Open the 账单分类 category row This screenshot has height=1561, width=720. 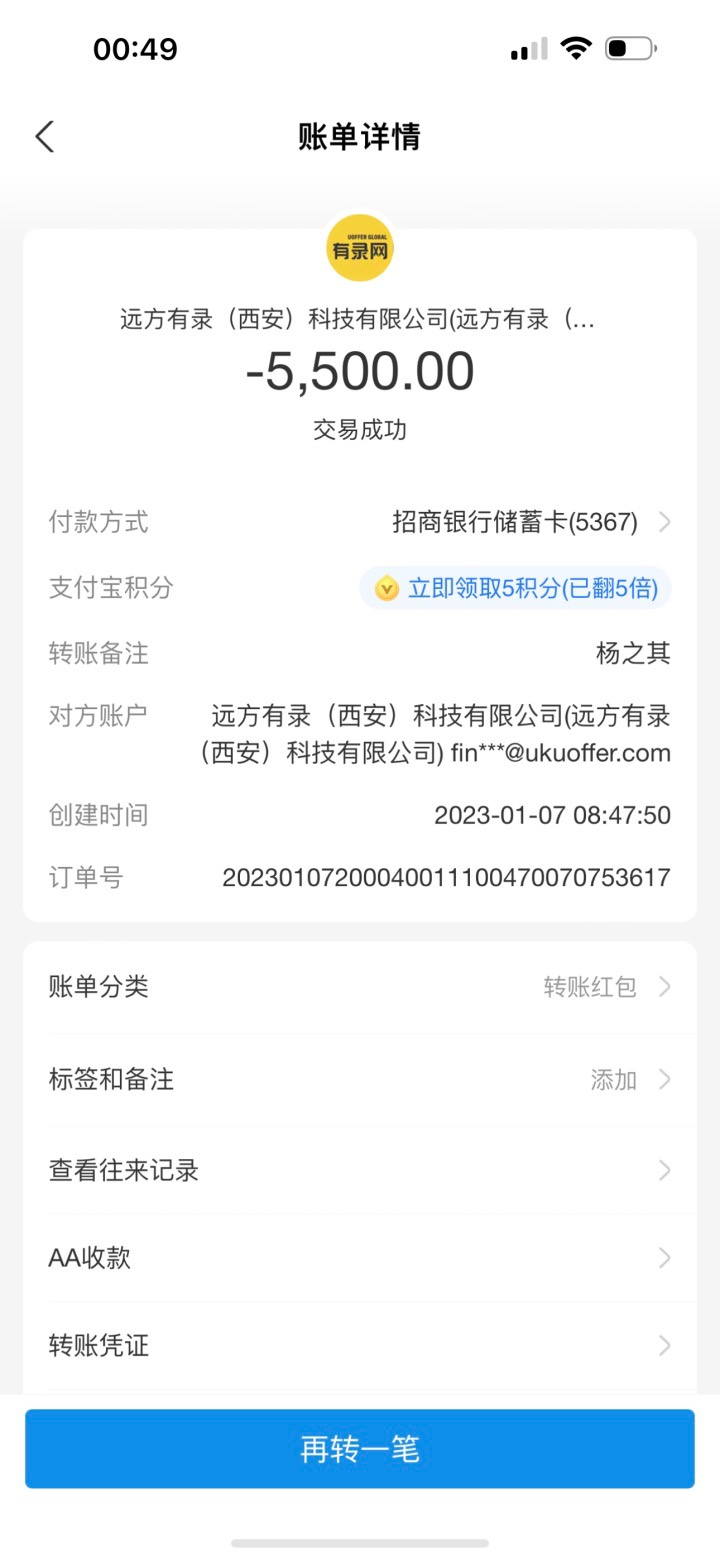click(360, 987)
